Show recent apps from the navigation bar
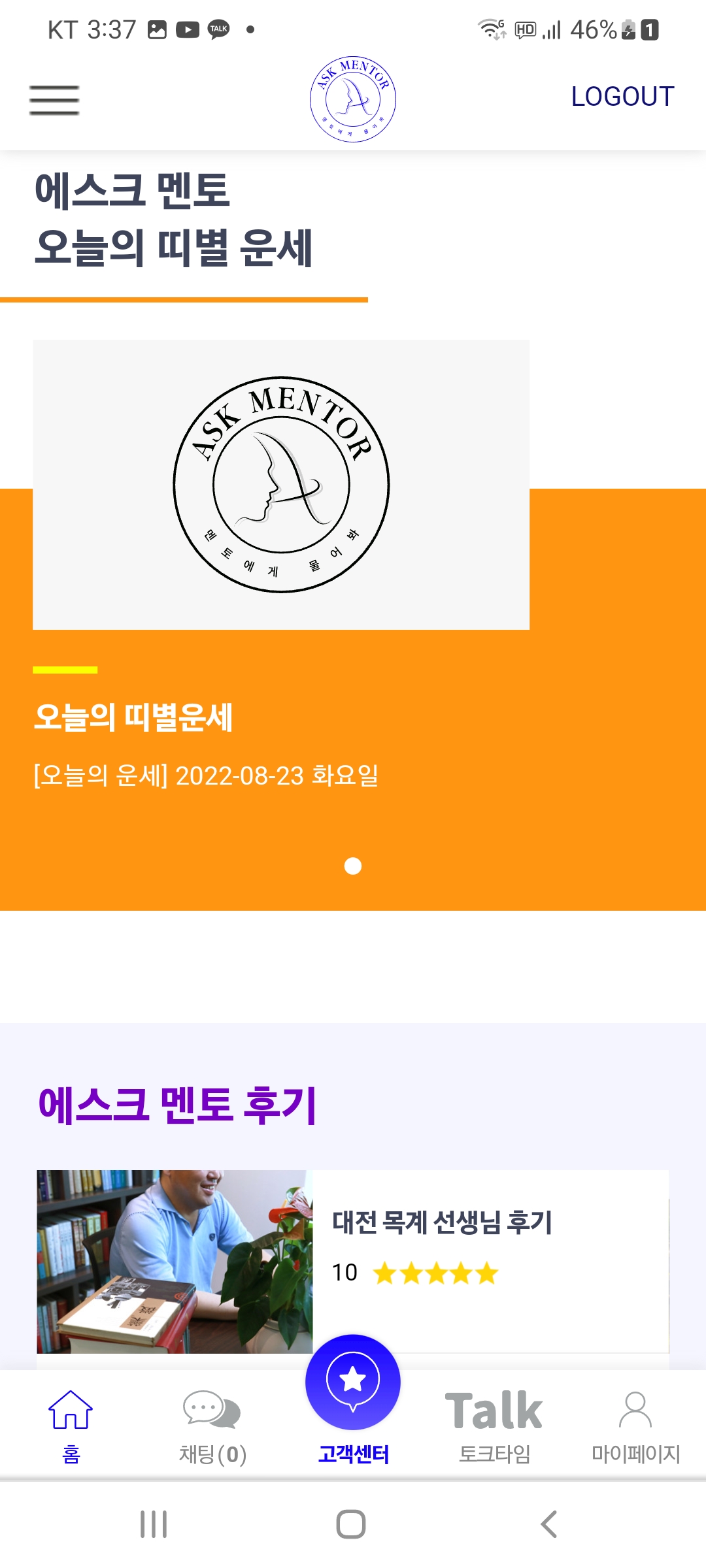The height and width of the screenshot is (1568, 706). pos(154,1524)
